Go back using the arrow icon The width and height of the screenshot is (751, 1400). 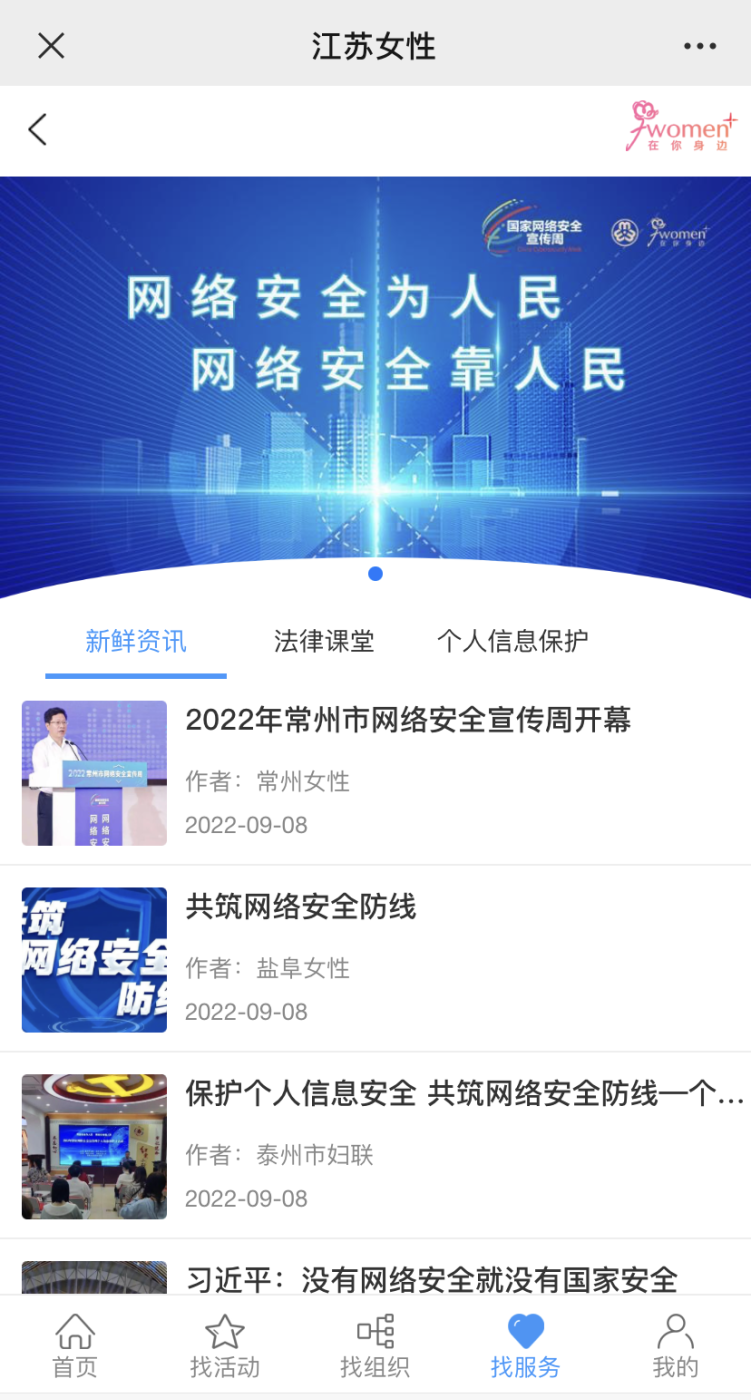[x=38, y=130]
